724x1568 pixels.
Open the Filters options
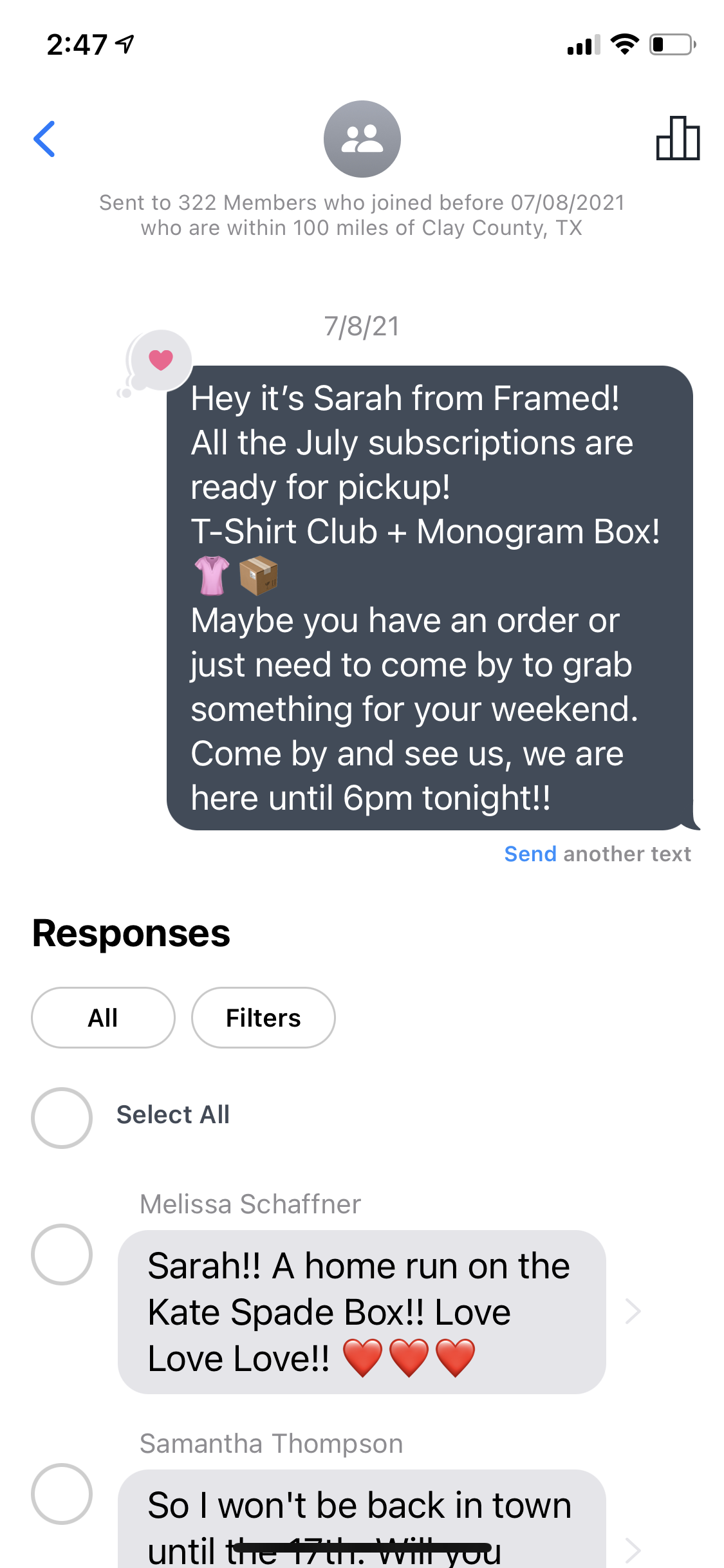(x=263, y=1018)
